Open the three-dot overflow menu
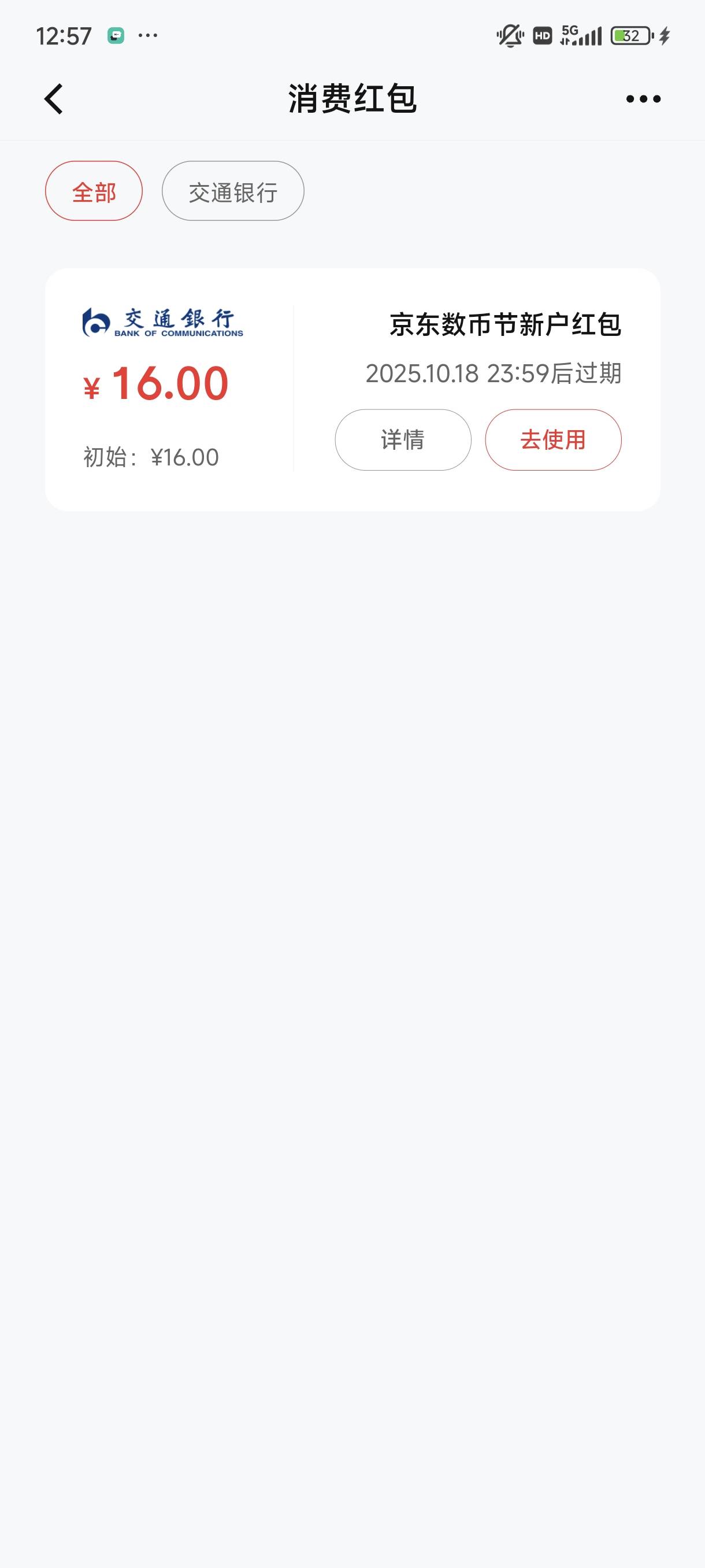Viewport: 705px width, 1568px height. click(643, 99)
